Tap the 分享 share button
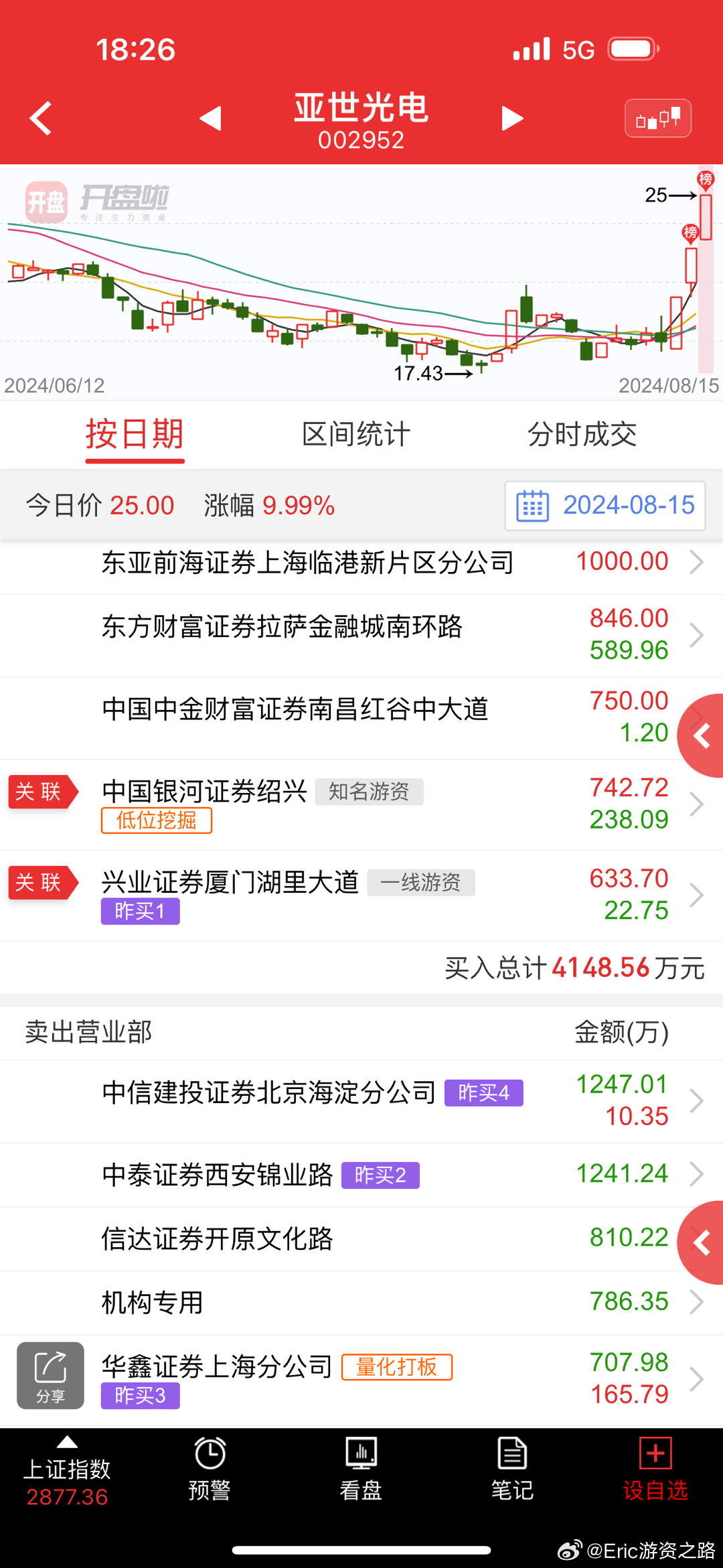Screen dimensions: 723x1568 click(50, 1376)
